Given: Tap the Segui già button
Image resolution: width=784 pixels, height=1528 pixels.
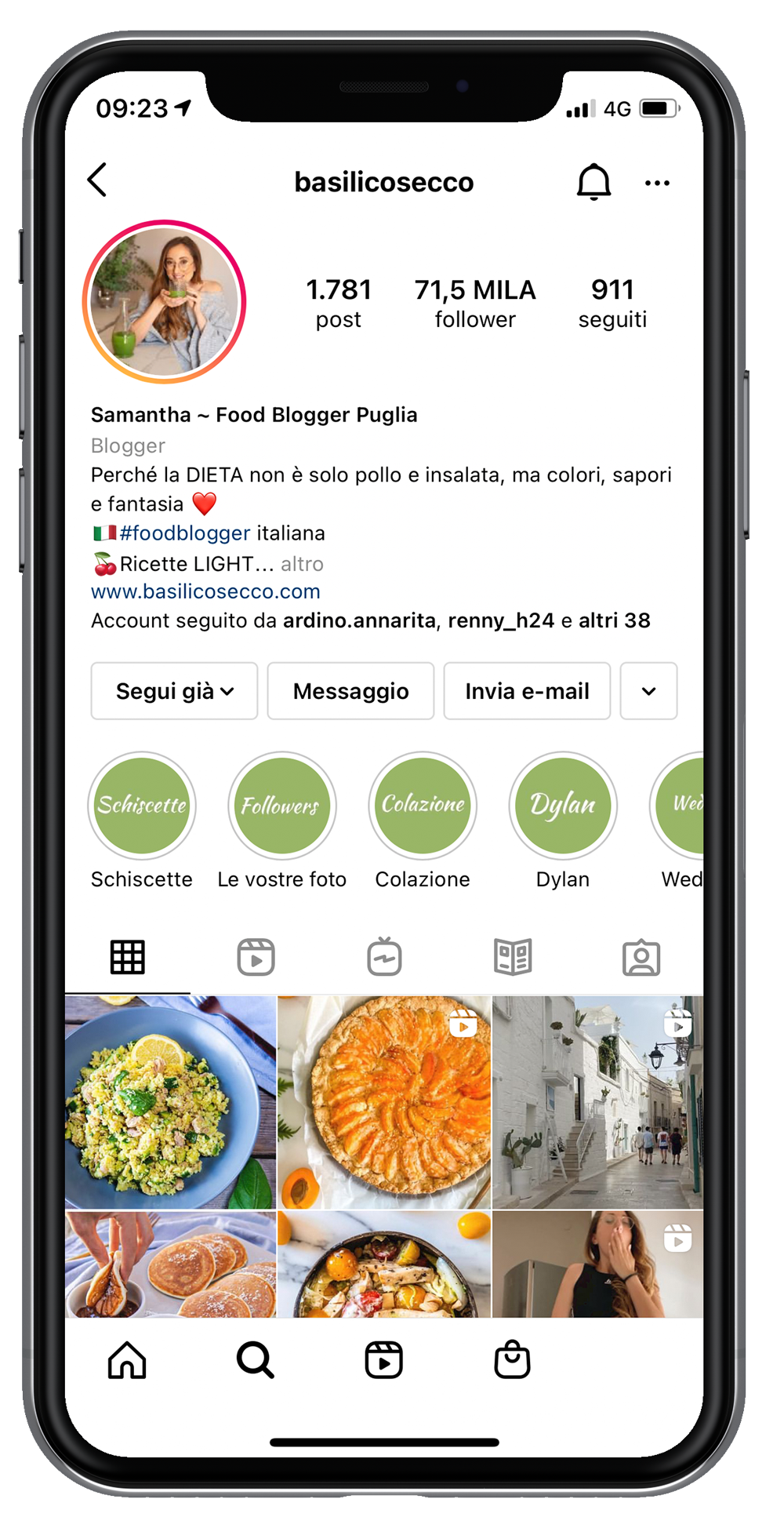Looking at the screenshot, I should [x=174, y=691].
